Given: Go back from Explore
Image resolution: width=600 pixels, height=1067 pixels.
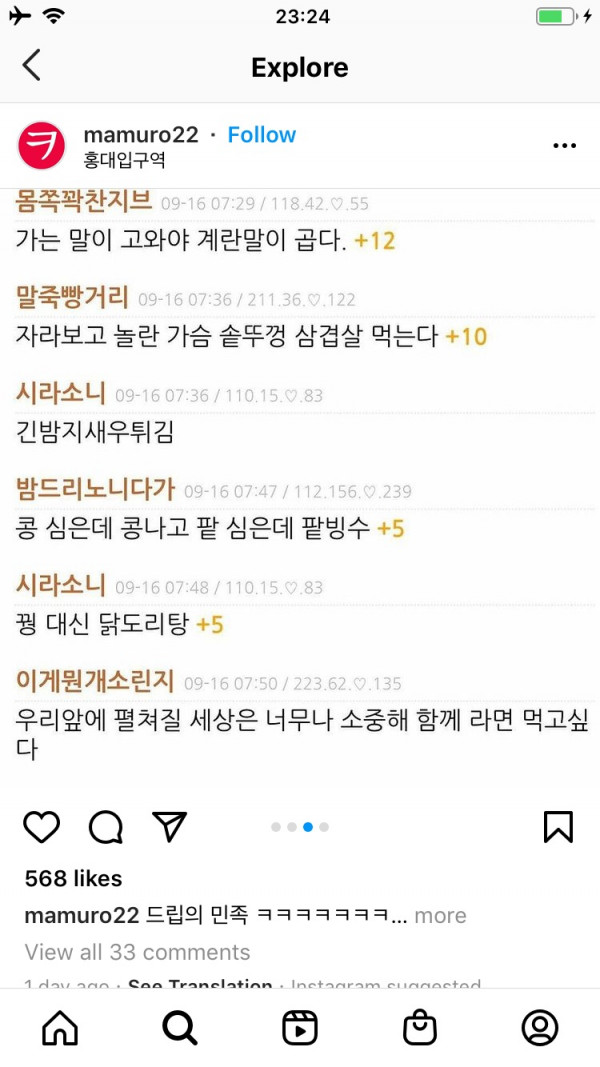Looking at the screenshot, I should click(32, 66).
